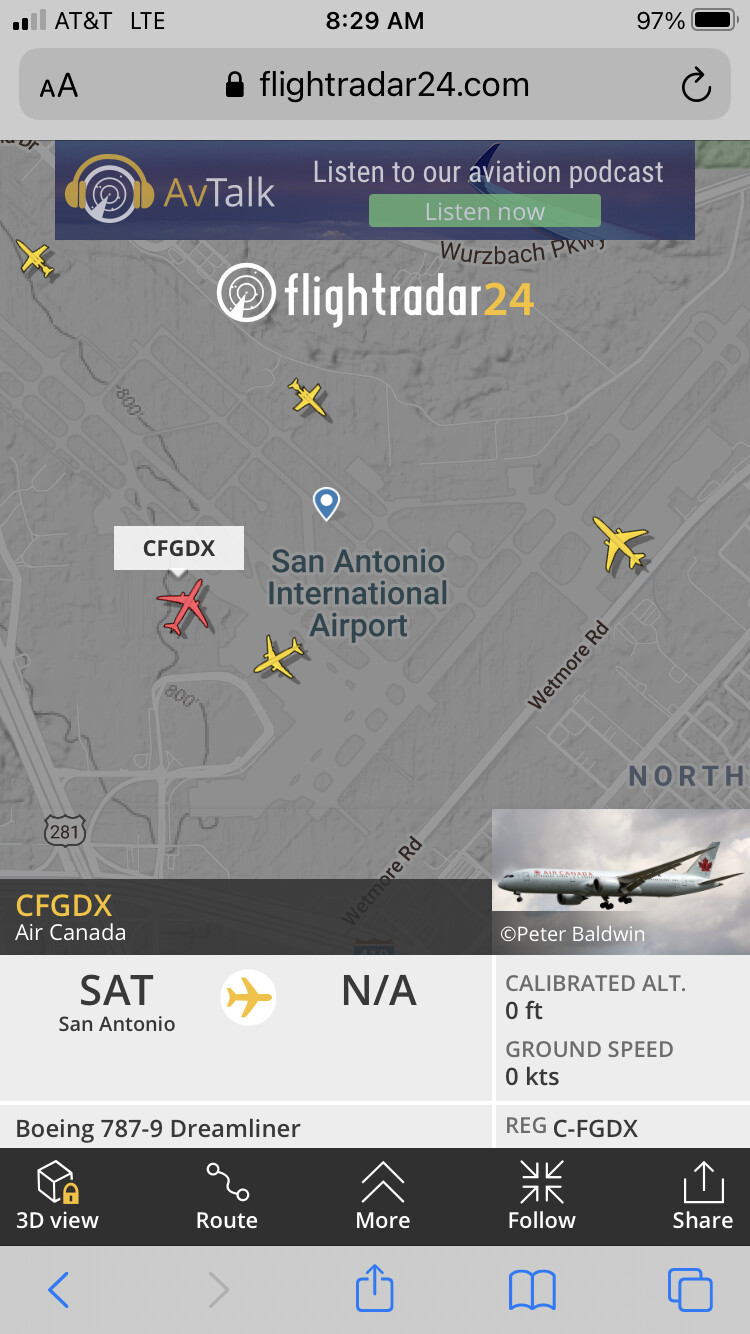Go back to previous page in Safari
The image size is (750, 1334).
(x=59, y=1290)
